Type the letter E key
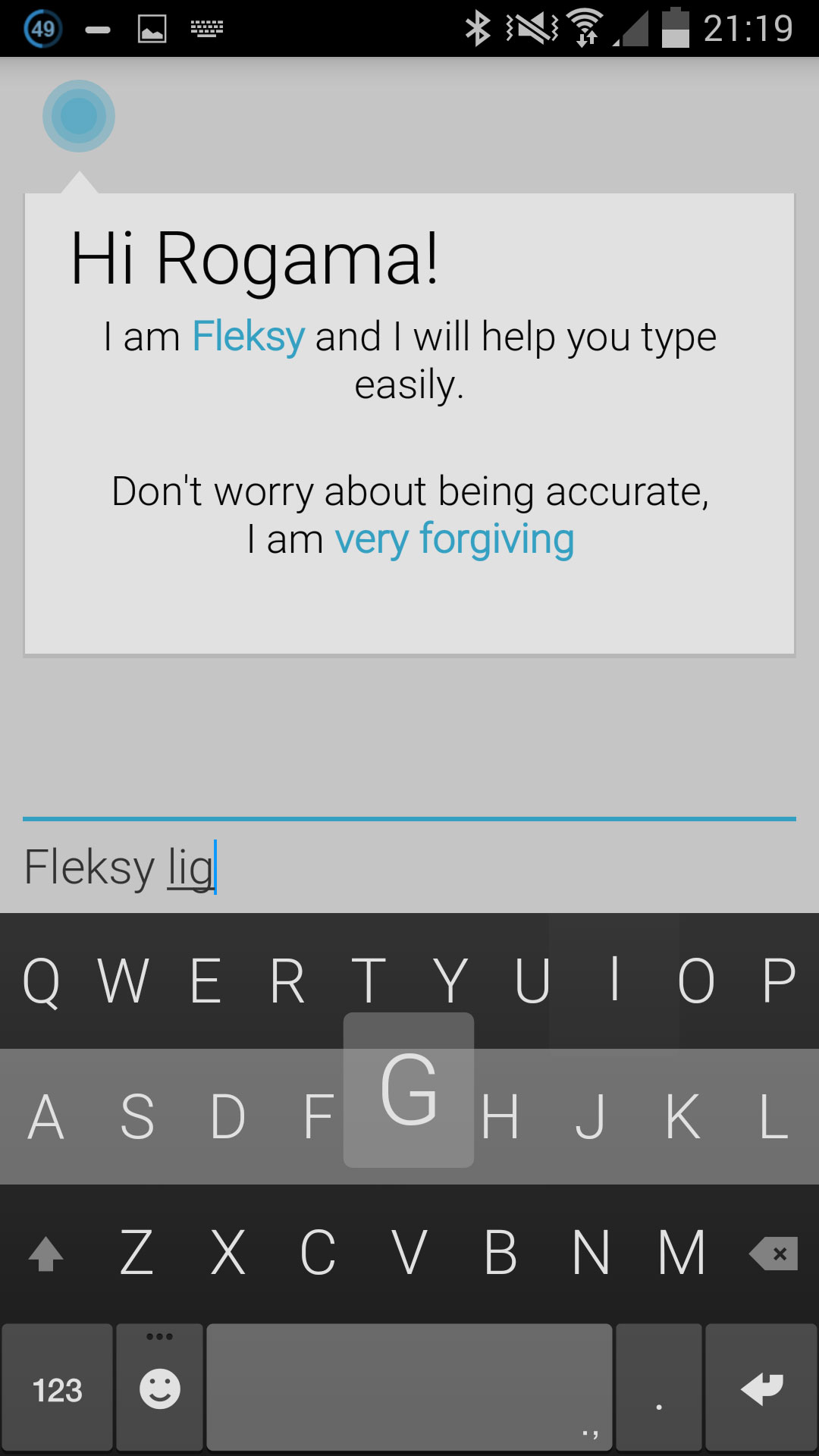Viewport: 819px width, 1456px height. (206, 981)
